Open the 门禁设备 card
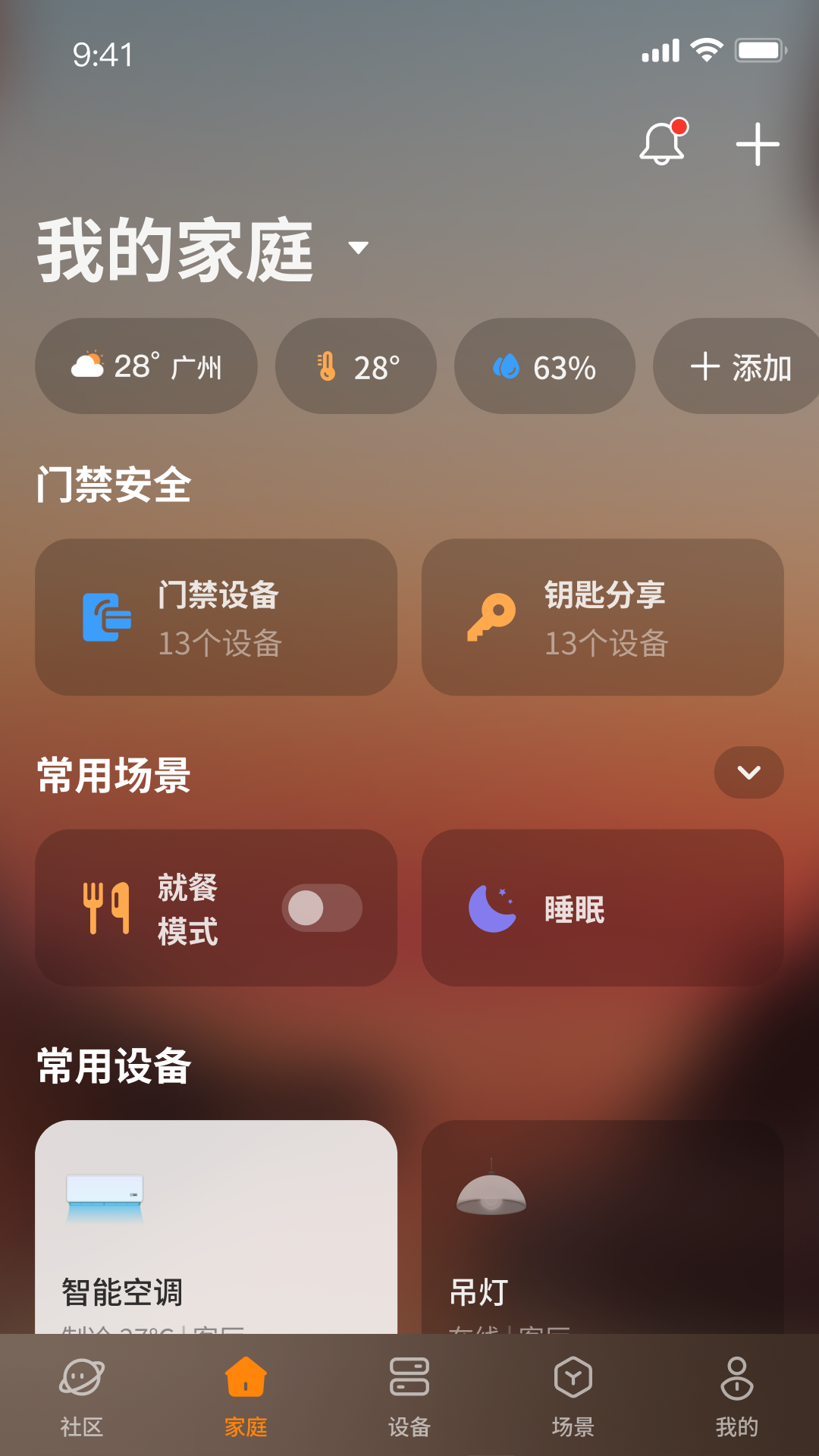Image resolution: width=819 pixels, height=1456 pixels. [216, 617]
